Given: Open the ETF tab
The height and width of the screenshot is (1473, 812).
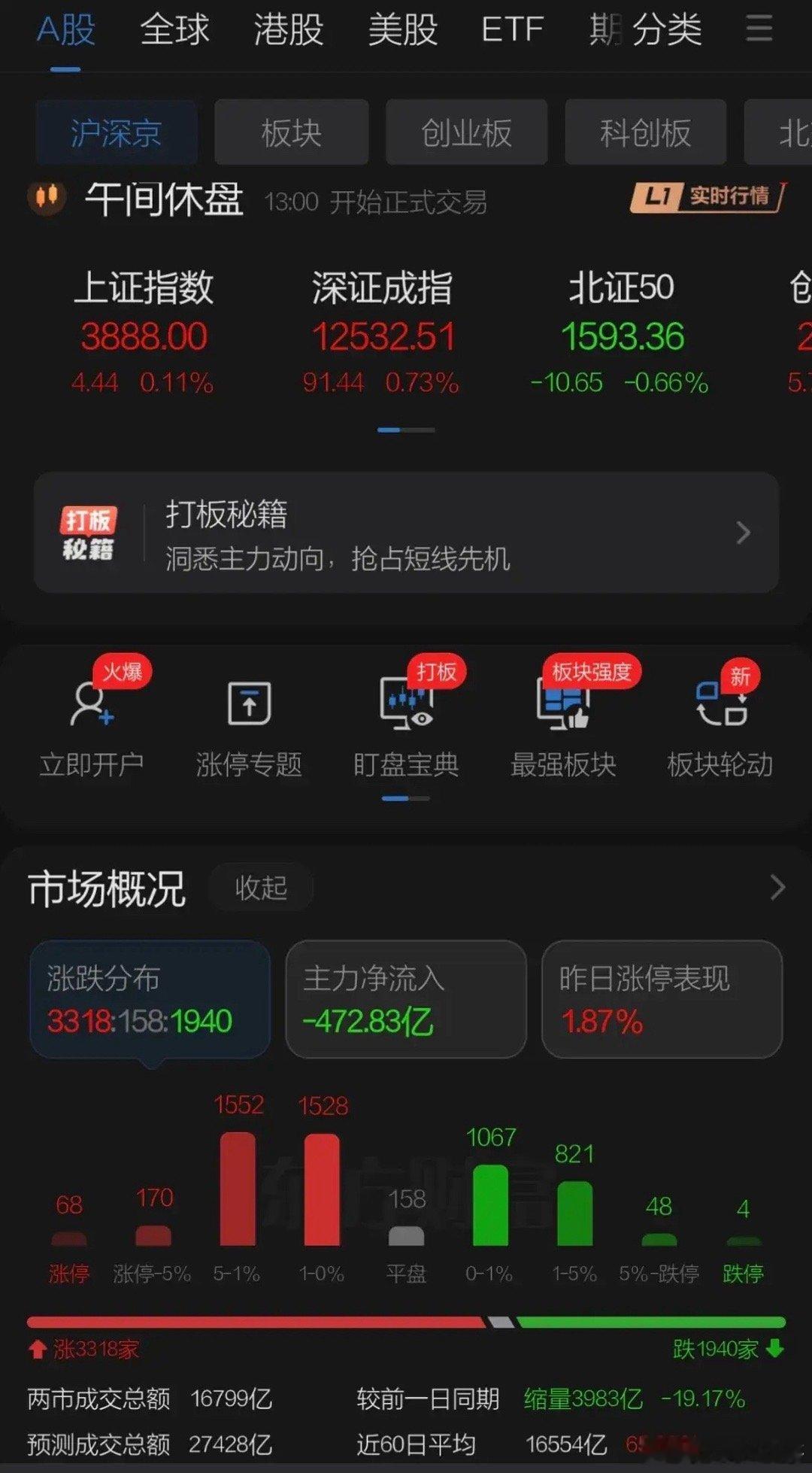Looking at the screenshot, I should [x=512, y=31].
